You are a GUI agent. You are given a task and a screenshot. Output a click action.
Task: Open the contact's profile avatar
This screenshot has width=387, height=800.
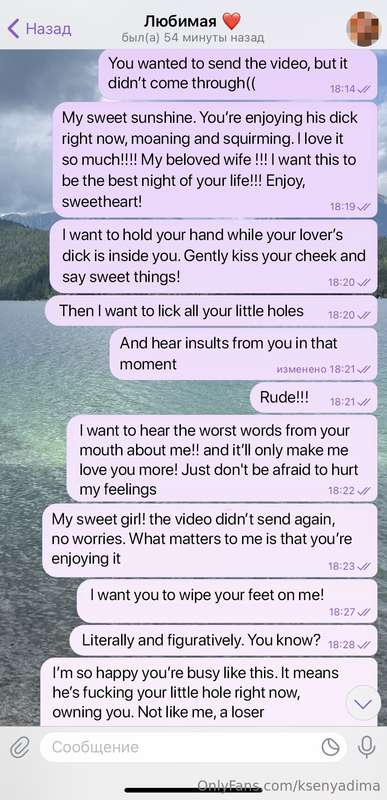click(364, 29)
